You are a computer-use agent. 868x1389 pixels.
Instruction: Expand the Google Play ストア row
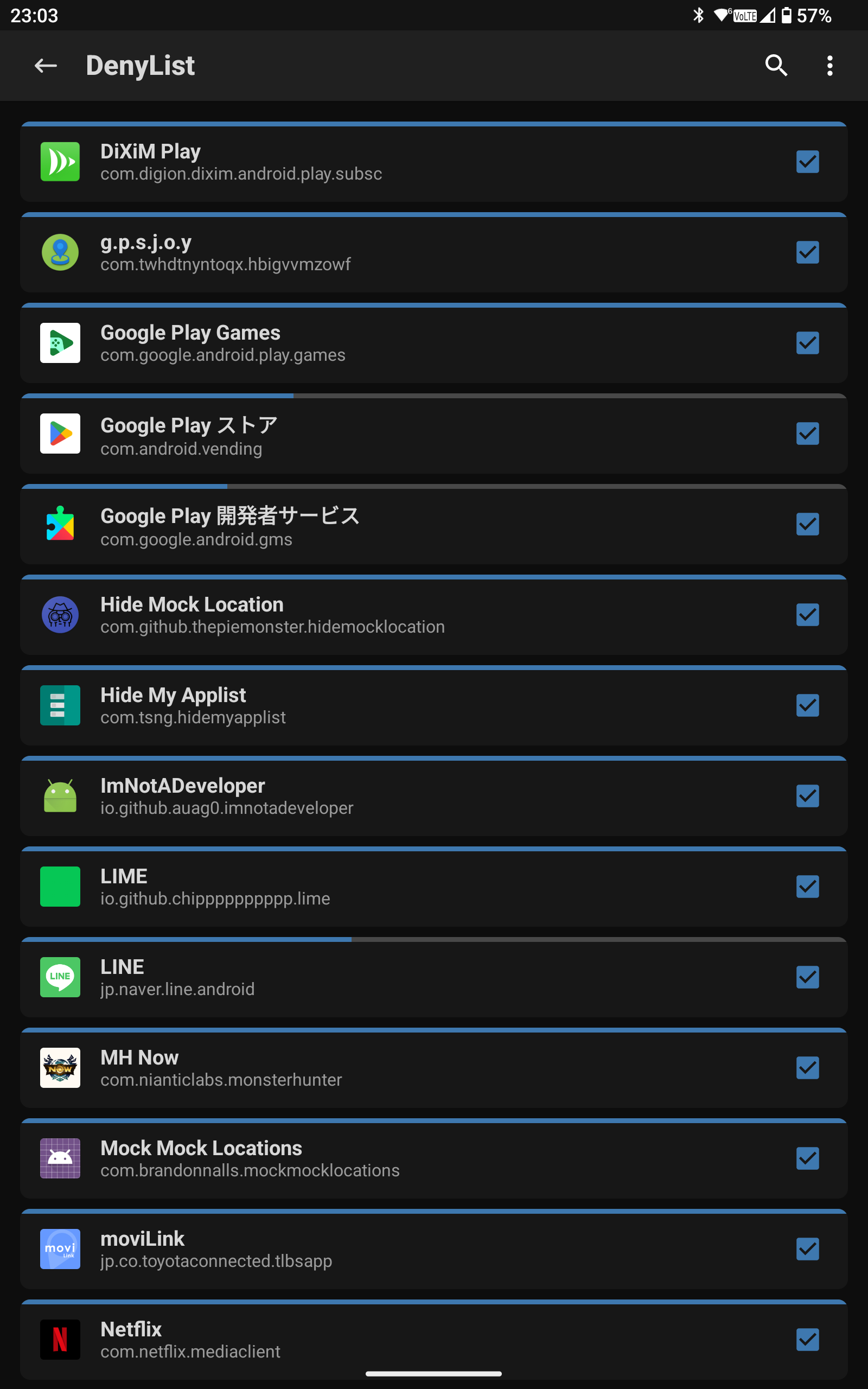coord(433,434)
